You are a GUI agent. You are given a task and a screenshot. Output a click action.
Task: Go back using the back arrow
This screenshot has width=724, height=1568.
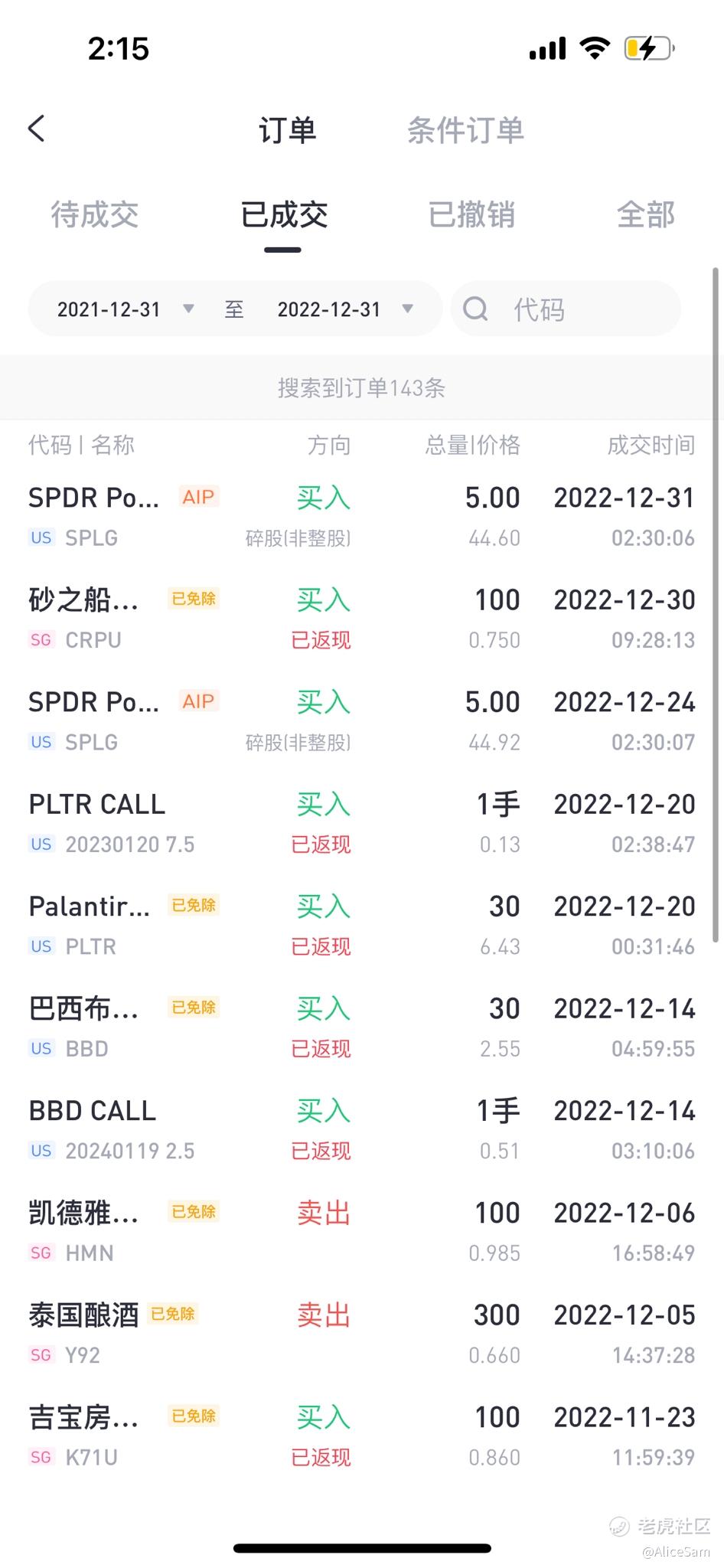click(x=37, y=129)
